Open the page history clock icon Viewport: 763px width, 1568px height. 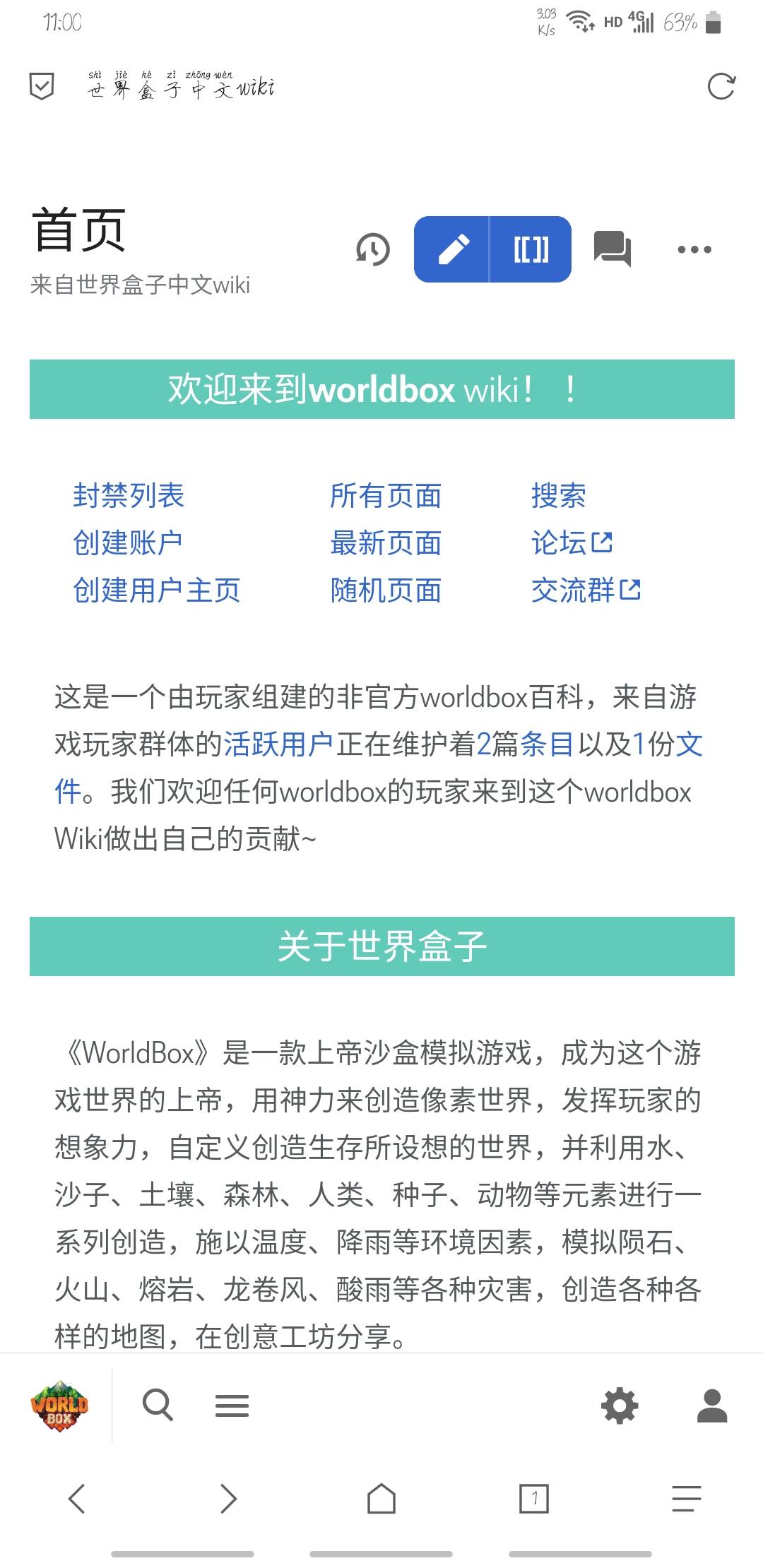coord(373,249)
